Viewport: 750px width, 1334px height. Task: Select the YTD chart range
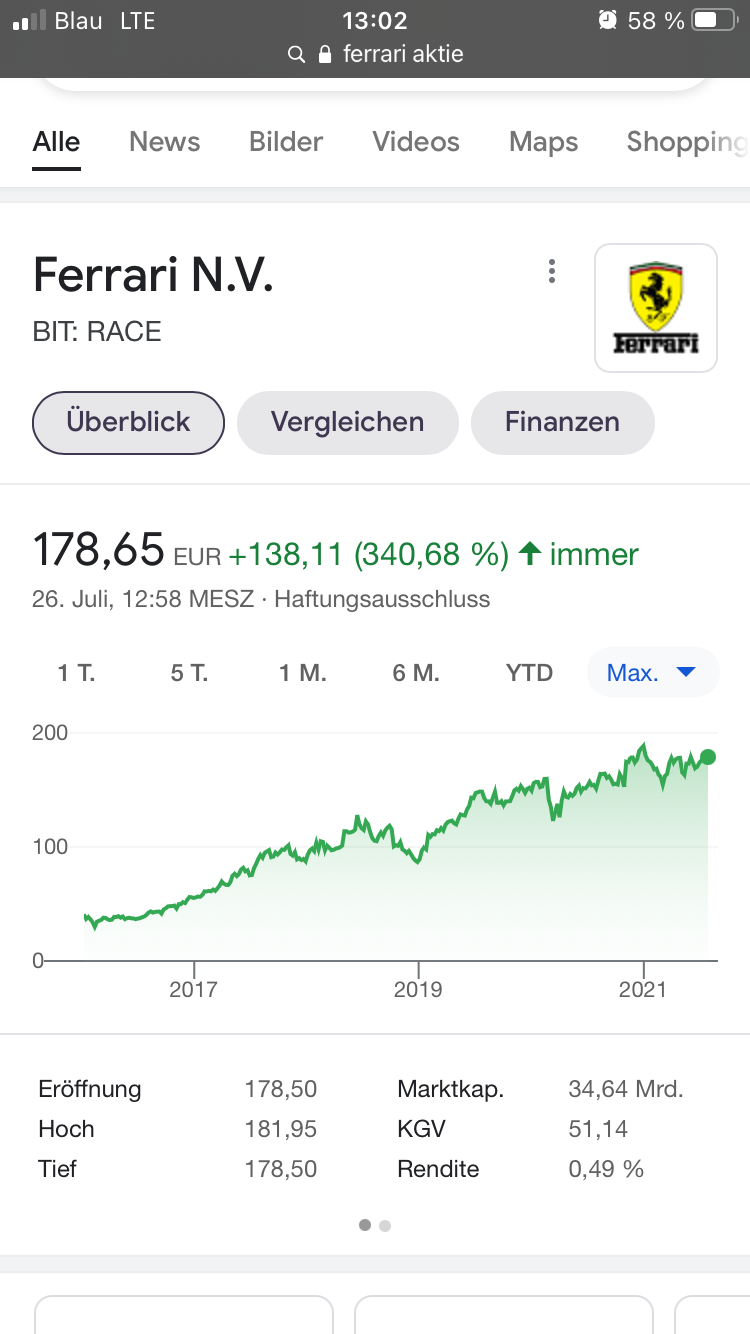[529, 673]
